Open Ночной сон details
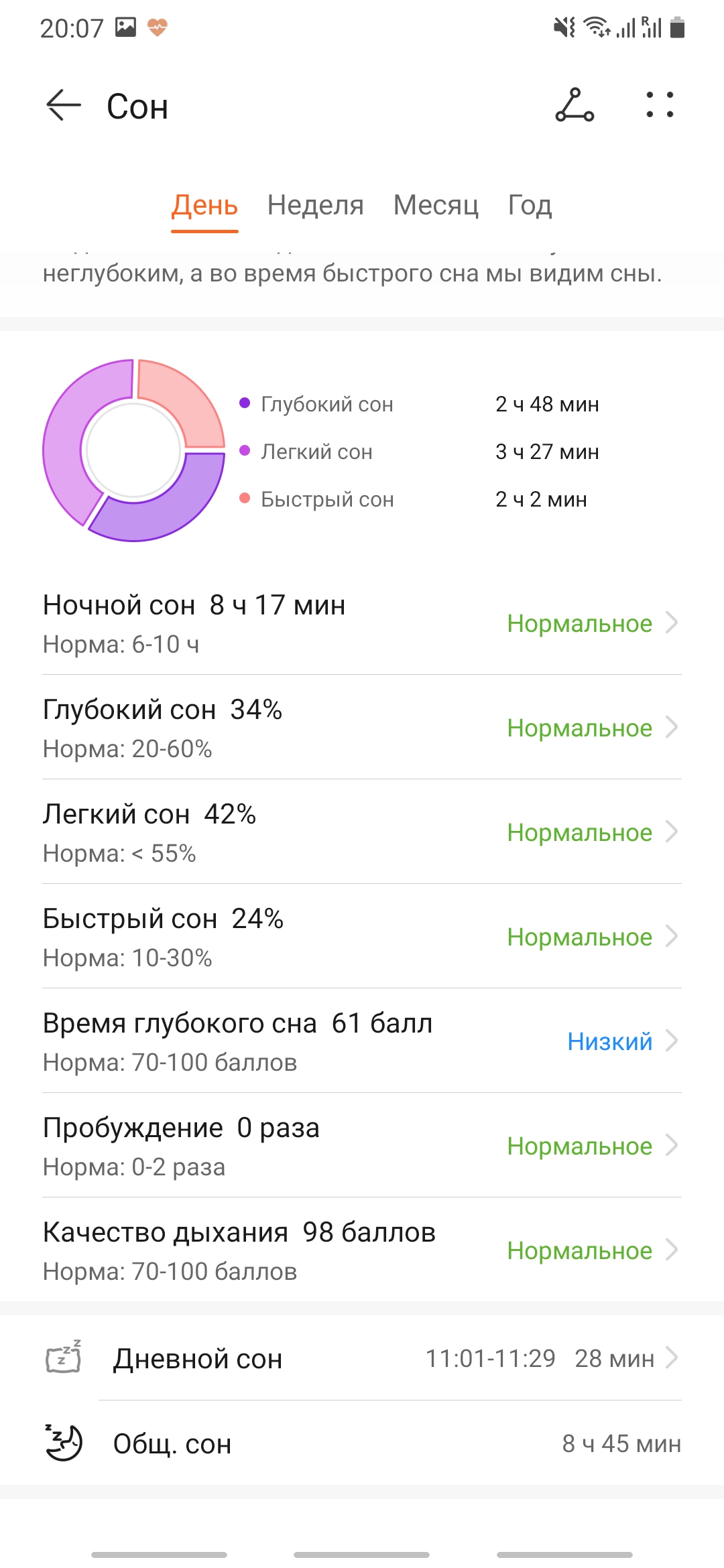The width and height of the screenshot is (724, 1568). tap(362, 623)
